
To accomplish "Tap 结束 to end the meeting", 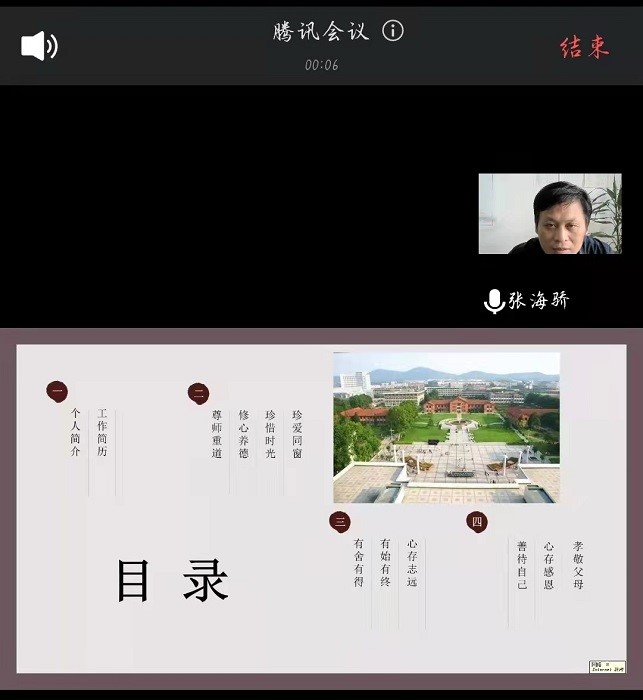I will pyautogui.click(x=585, y=47).
